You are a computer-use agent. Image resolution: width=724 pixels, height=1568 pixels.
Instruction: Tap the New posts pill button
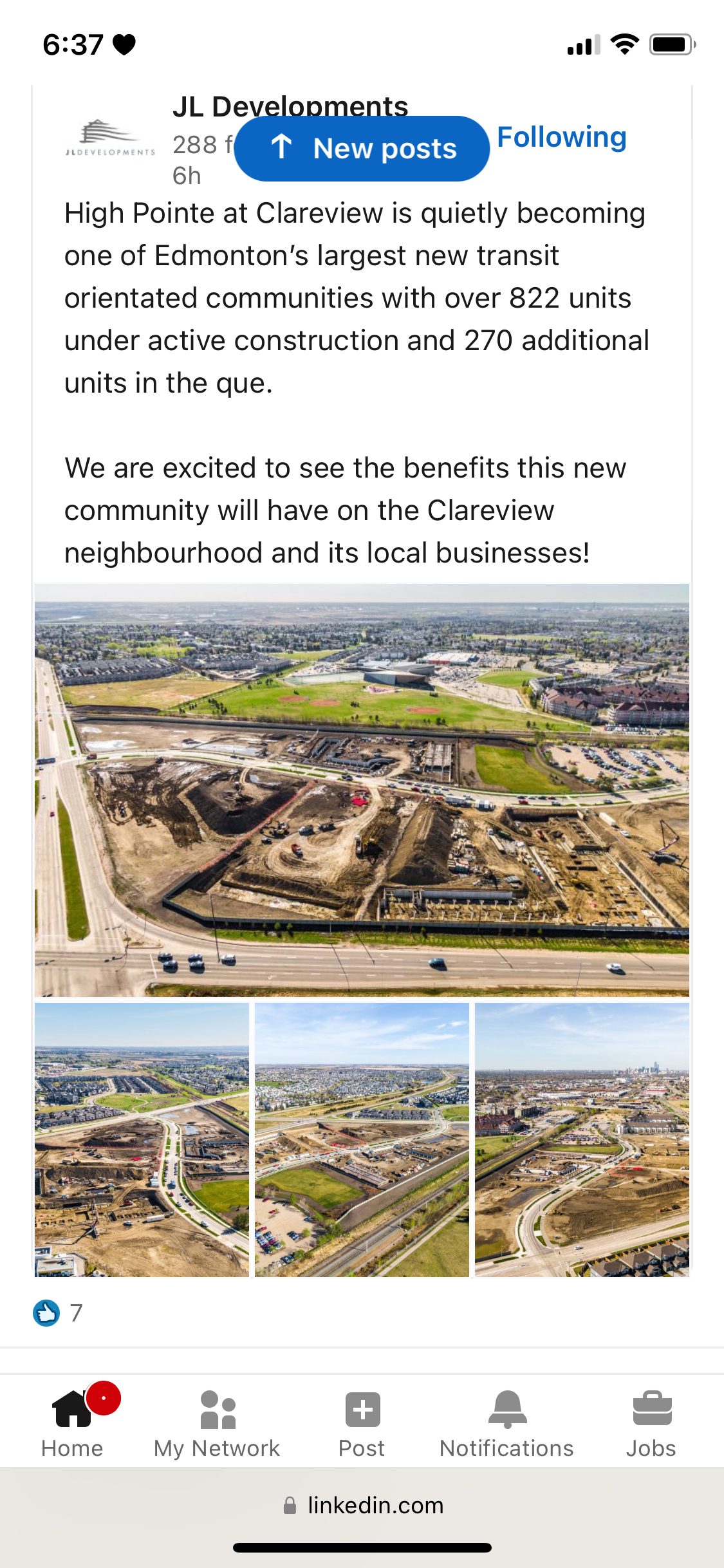[362, 149]
